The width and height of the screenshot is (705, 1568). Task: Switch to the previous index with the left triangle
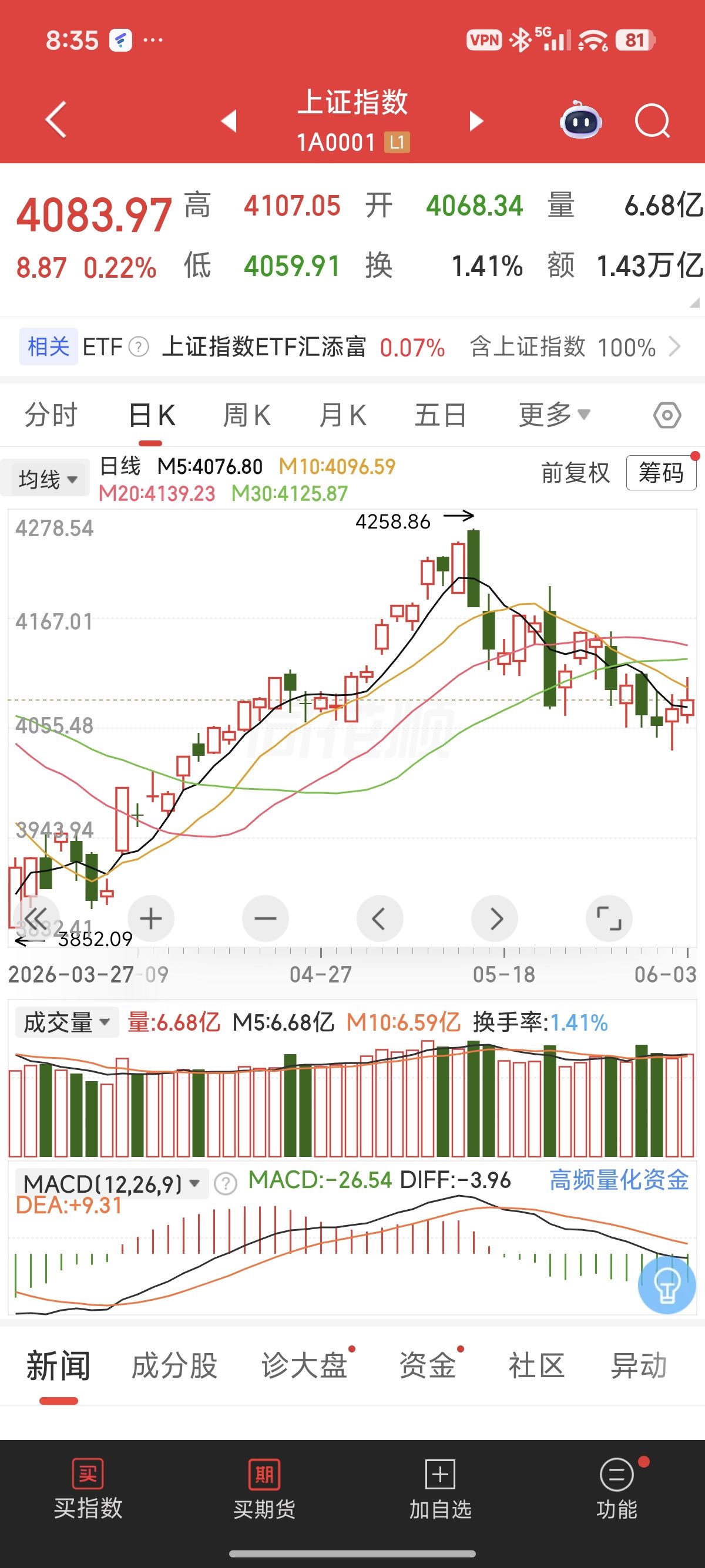229,121
